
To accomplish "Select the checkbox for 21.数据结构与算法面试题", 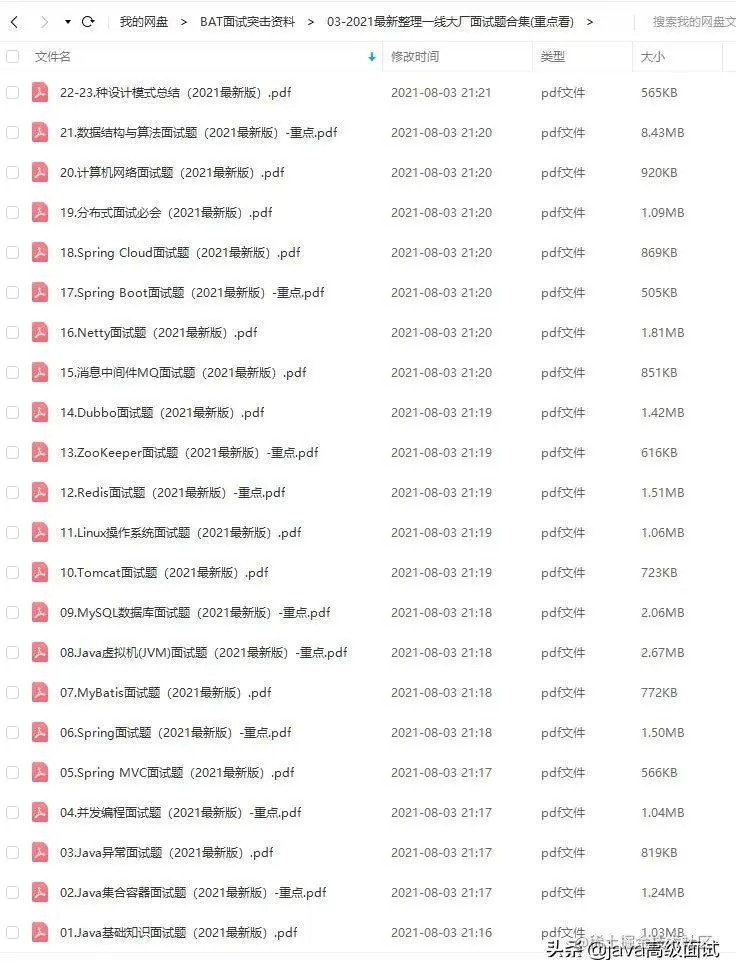I will (x=13, y=132).
